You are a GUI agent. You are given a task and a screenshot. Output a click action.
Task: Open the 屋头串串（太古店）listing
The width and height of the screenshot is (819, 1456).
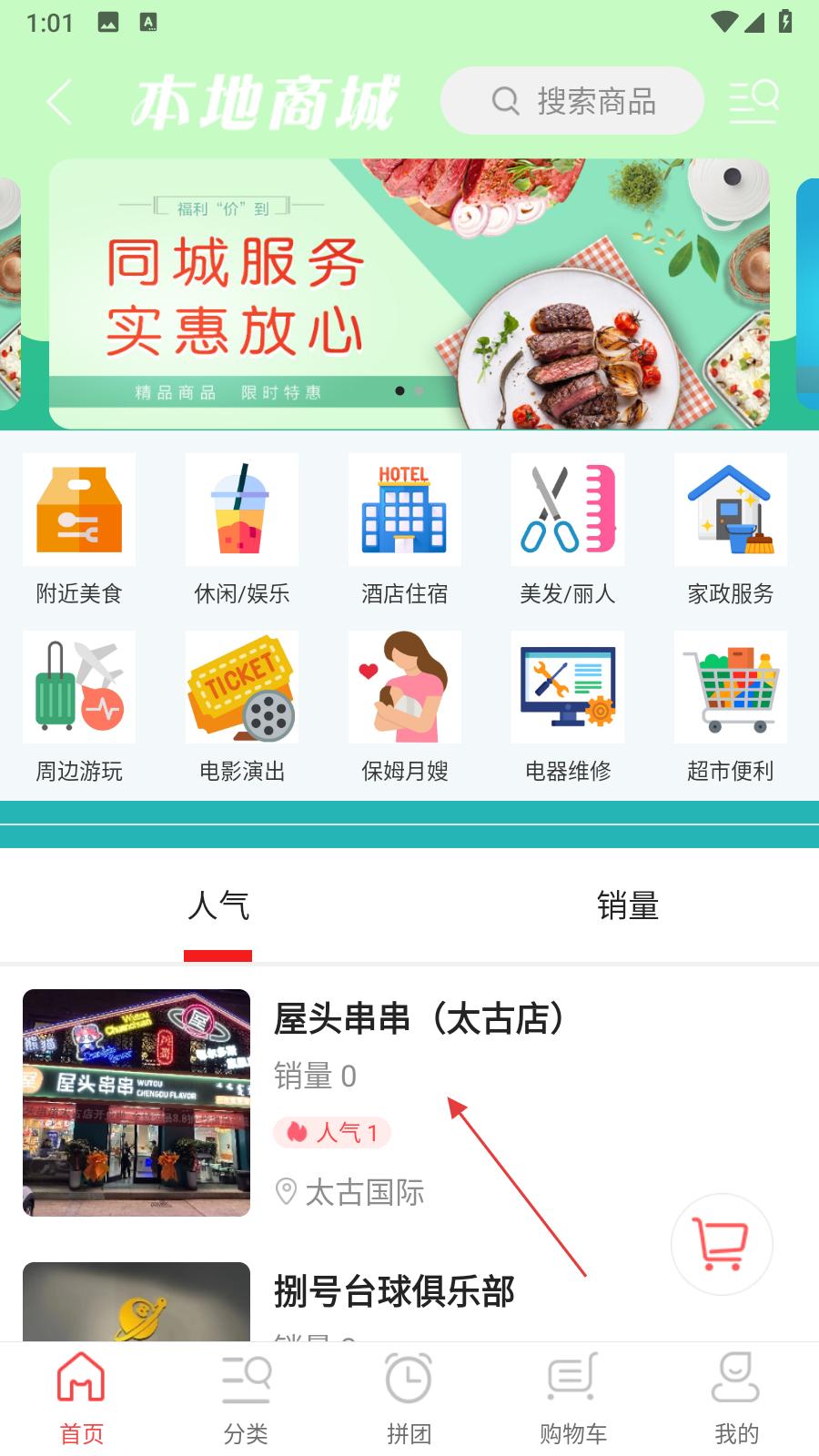point(419,1019)
